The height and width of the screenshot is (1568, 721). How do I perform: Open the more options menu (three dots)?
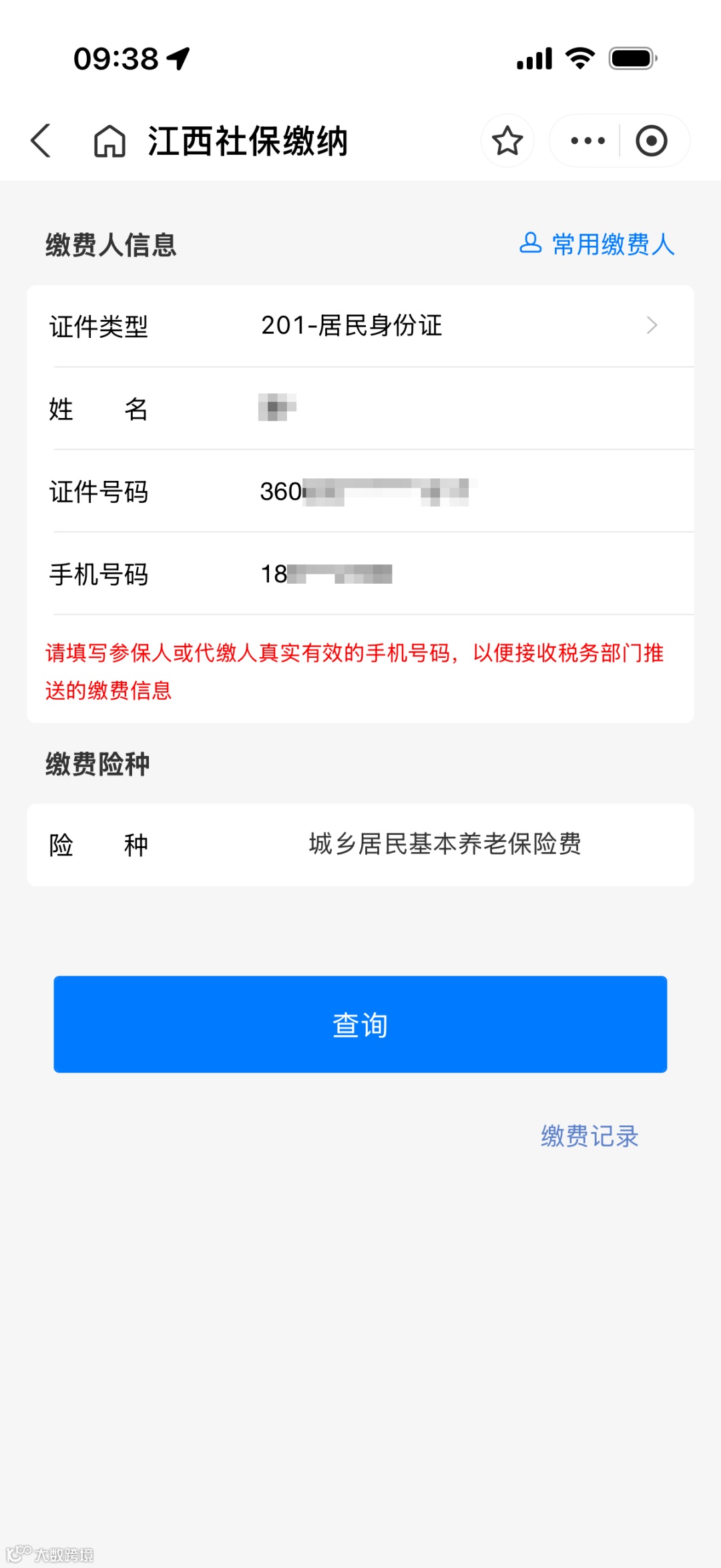(586, 141)
